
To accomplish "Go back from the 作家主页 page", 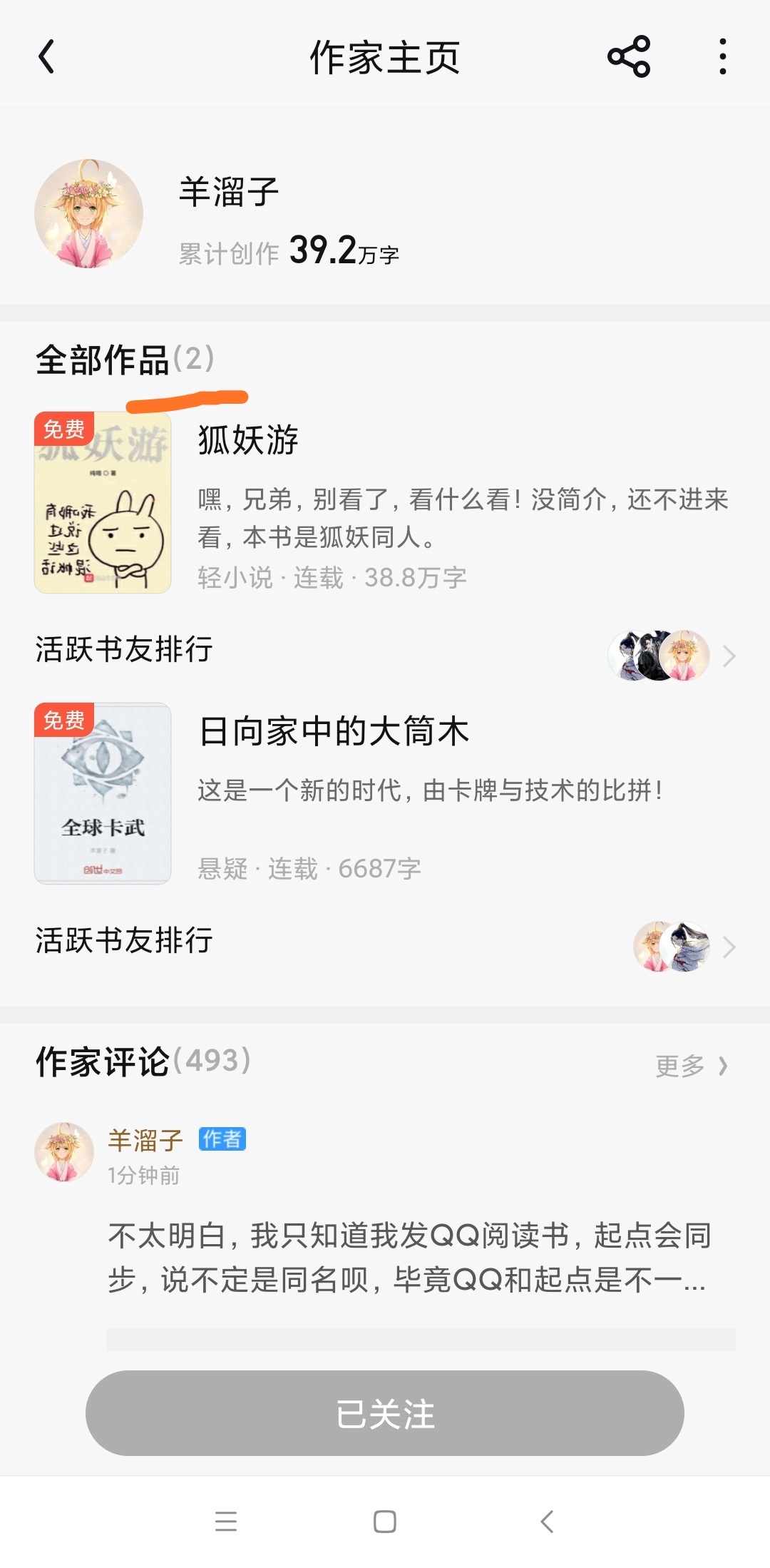I will click(47, 57).
